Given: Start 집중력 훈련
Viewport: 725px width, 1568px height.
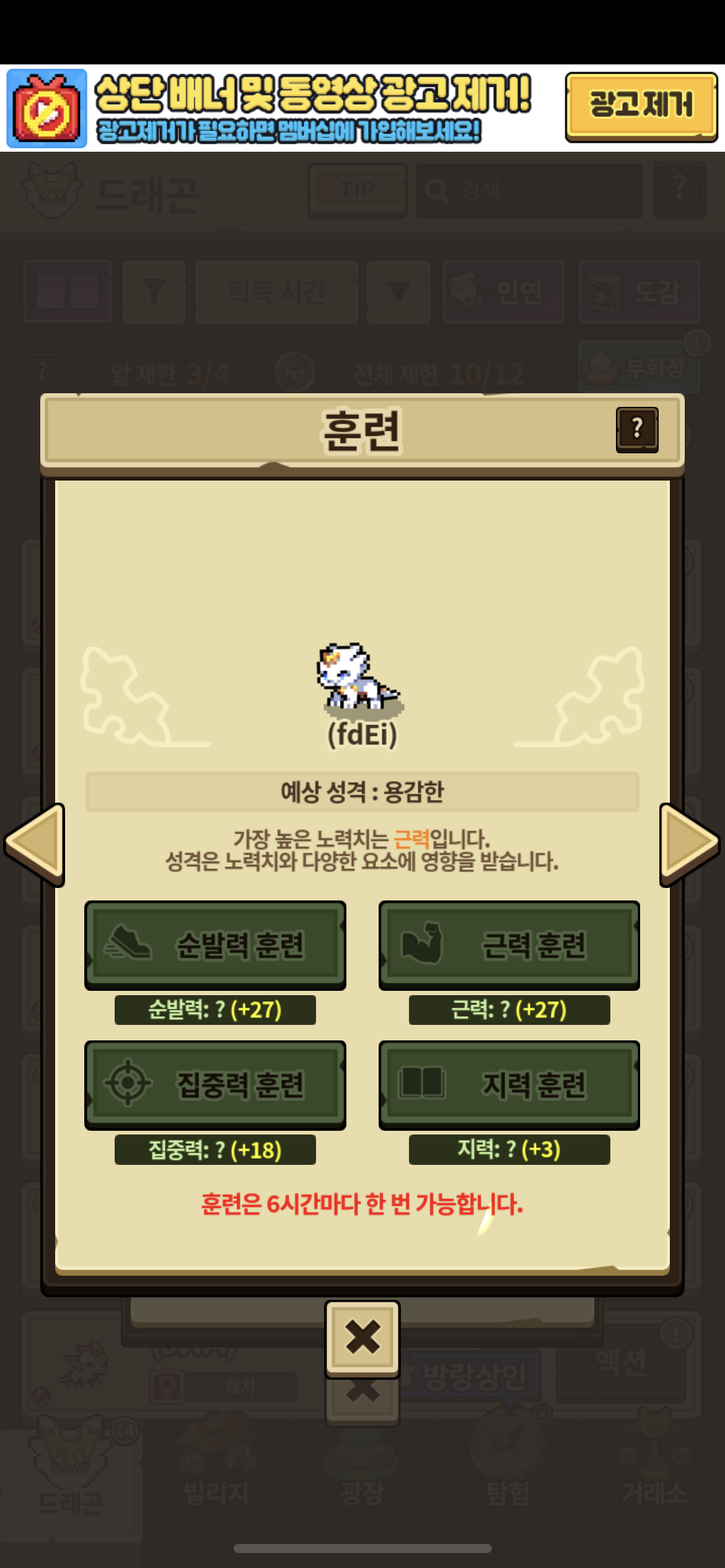Looking at the screenshot, I should [x=215, y=1085].
